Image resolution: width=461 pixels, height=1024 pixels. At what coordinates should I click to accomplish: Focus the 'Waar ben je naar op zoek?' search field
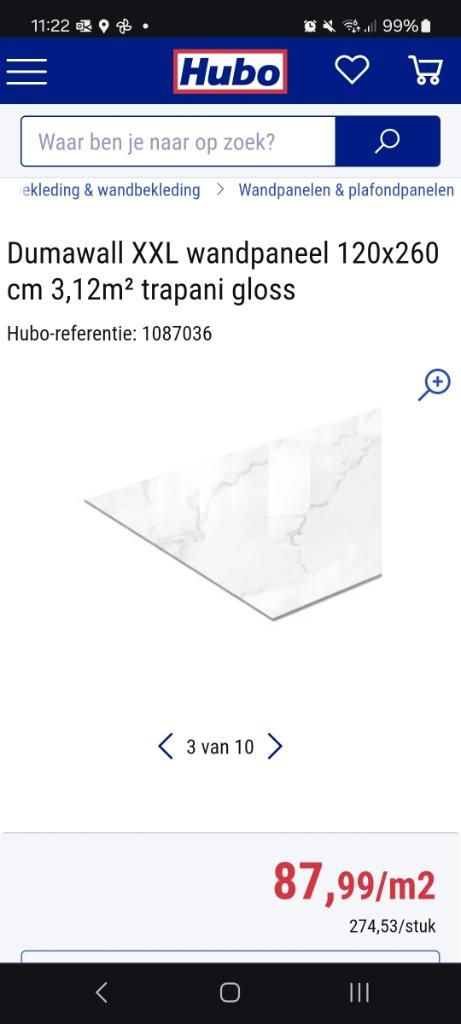(x=178, y=141)
